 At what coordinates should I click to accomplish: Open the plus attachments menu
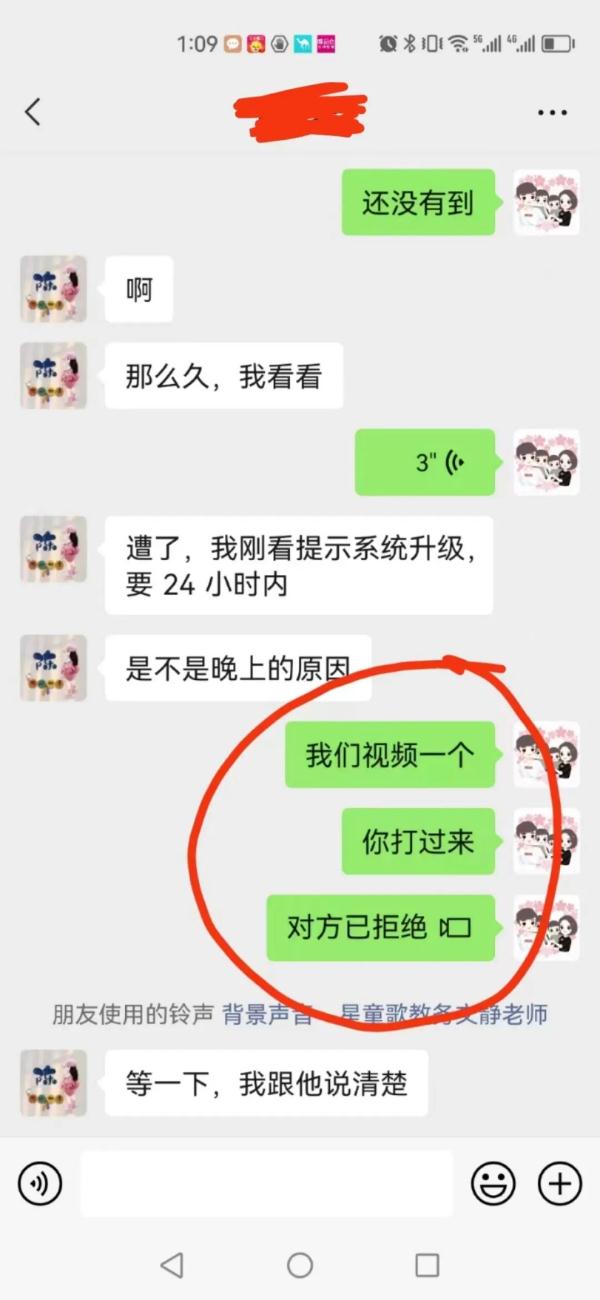pos(560,1184)
